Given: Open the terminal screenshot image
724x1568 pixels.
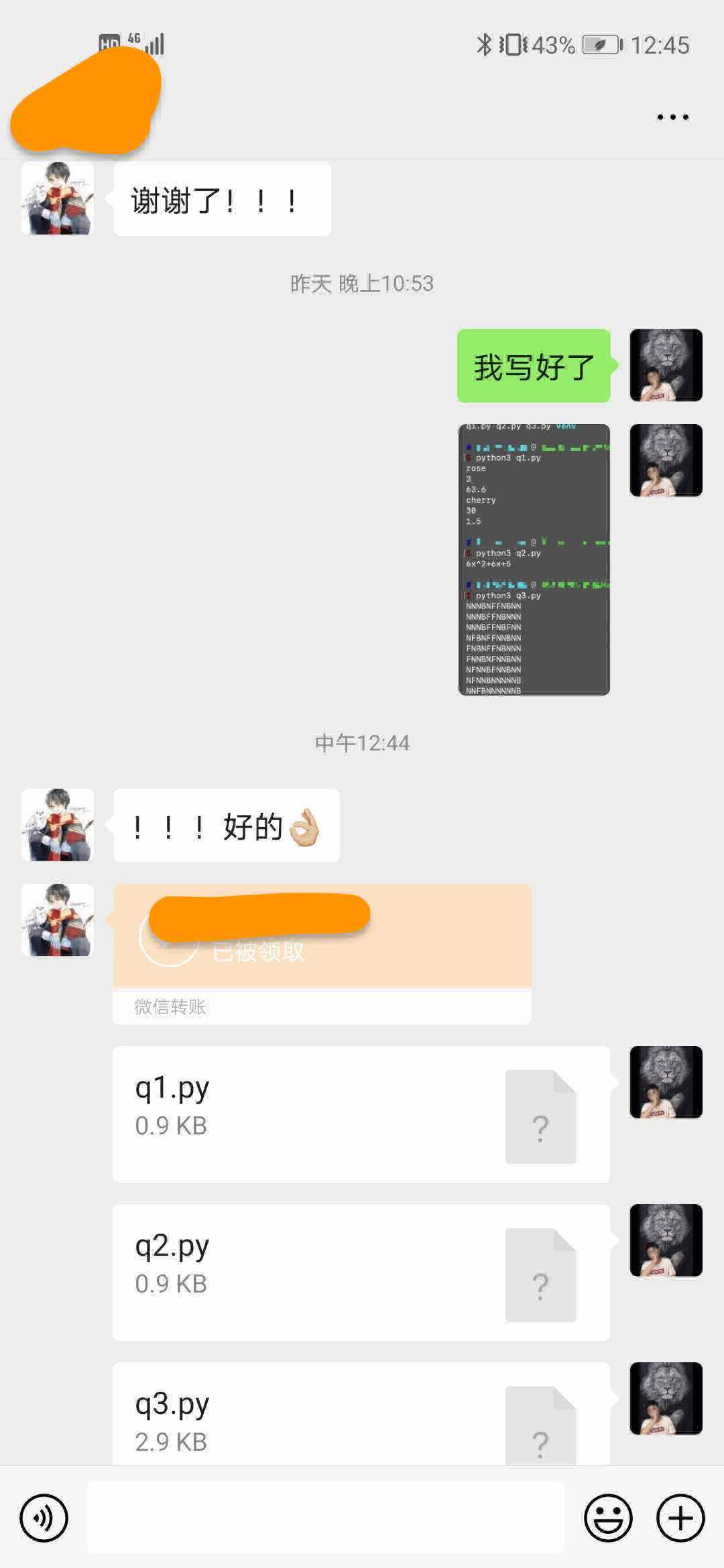Looking at the screenshot, I should [x=534, y=560].
